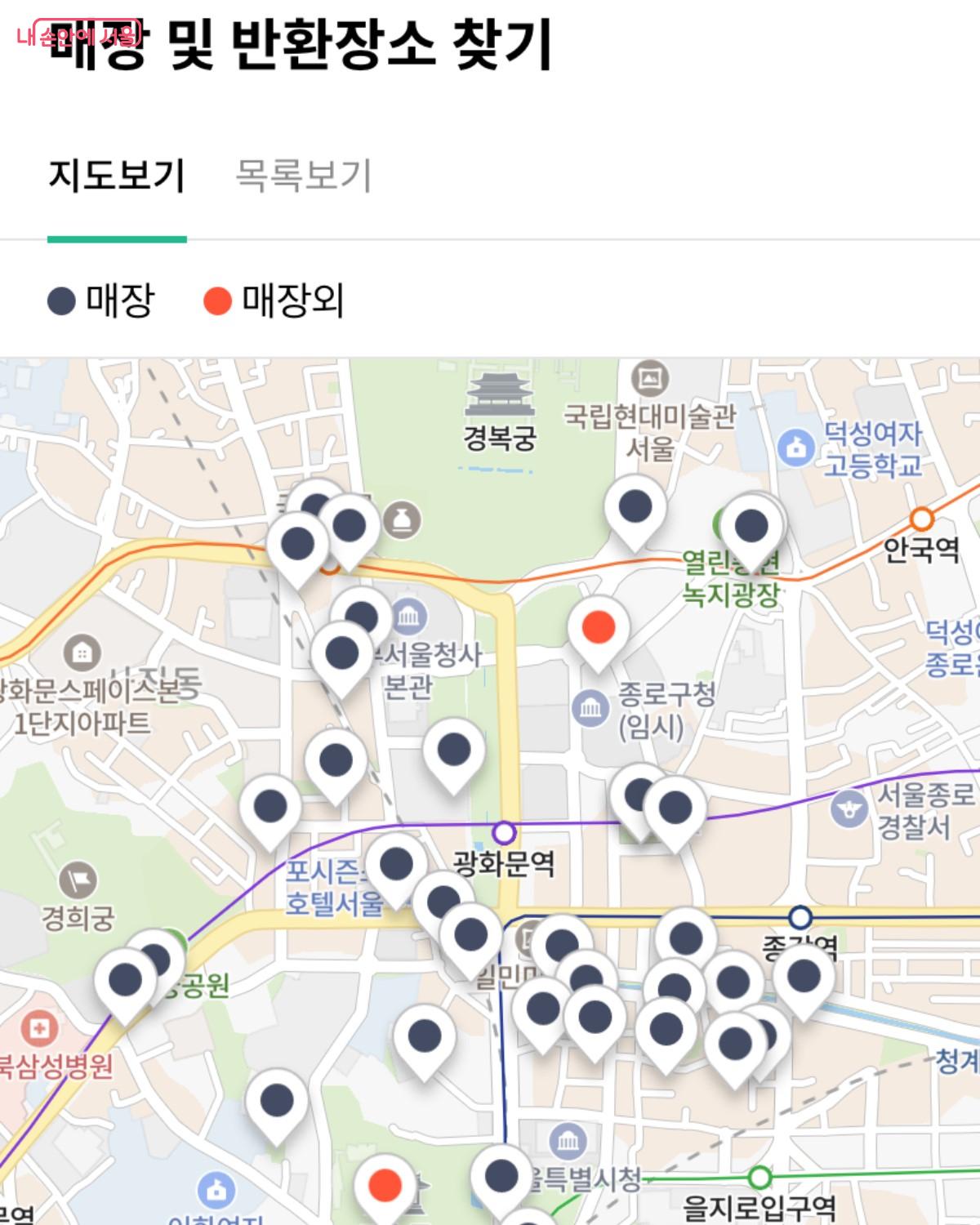This screenshot has width=980, height=1225.
Task: Click the museum icon for 국립현대미술관 서울
Action: click(651, 378)
